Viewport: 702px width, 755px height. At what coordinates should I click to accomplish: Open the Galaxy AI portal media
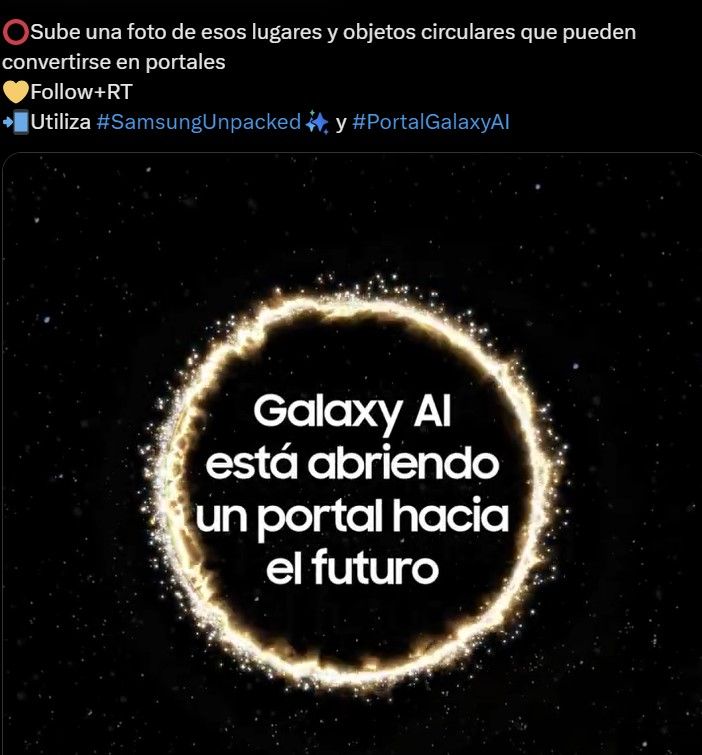tap(351, 480)
